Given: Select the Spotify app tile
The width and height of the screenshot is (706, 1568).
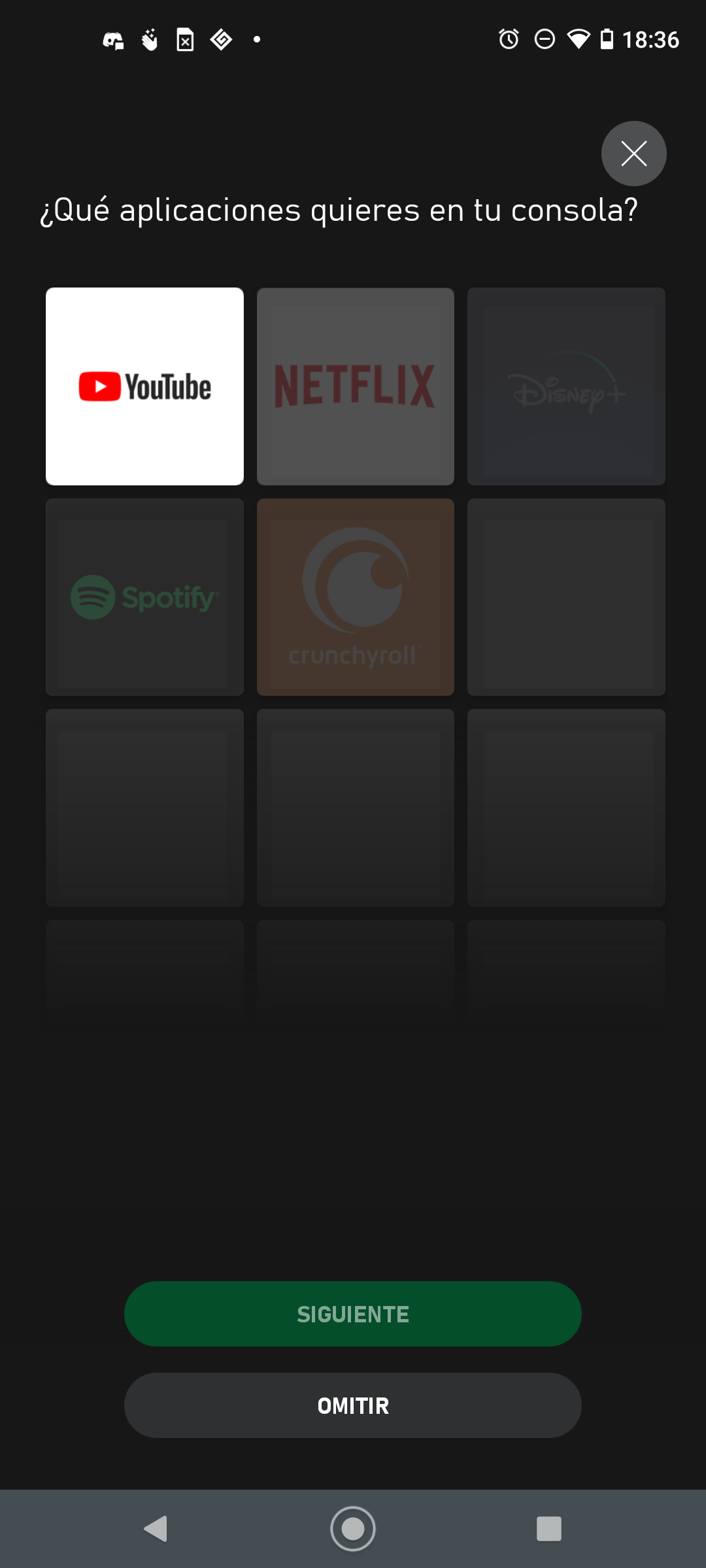Looking at the screenshot, I should (x=144, y=597).
